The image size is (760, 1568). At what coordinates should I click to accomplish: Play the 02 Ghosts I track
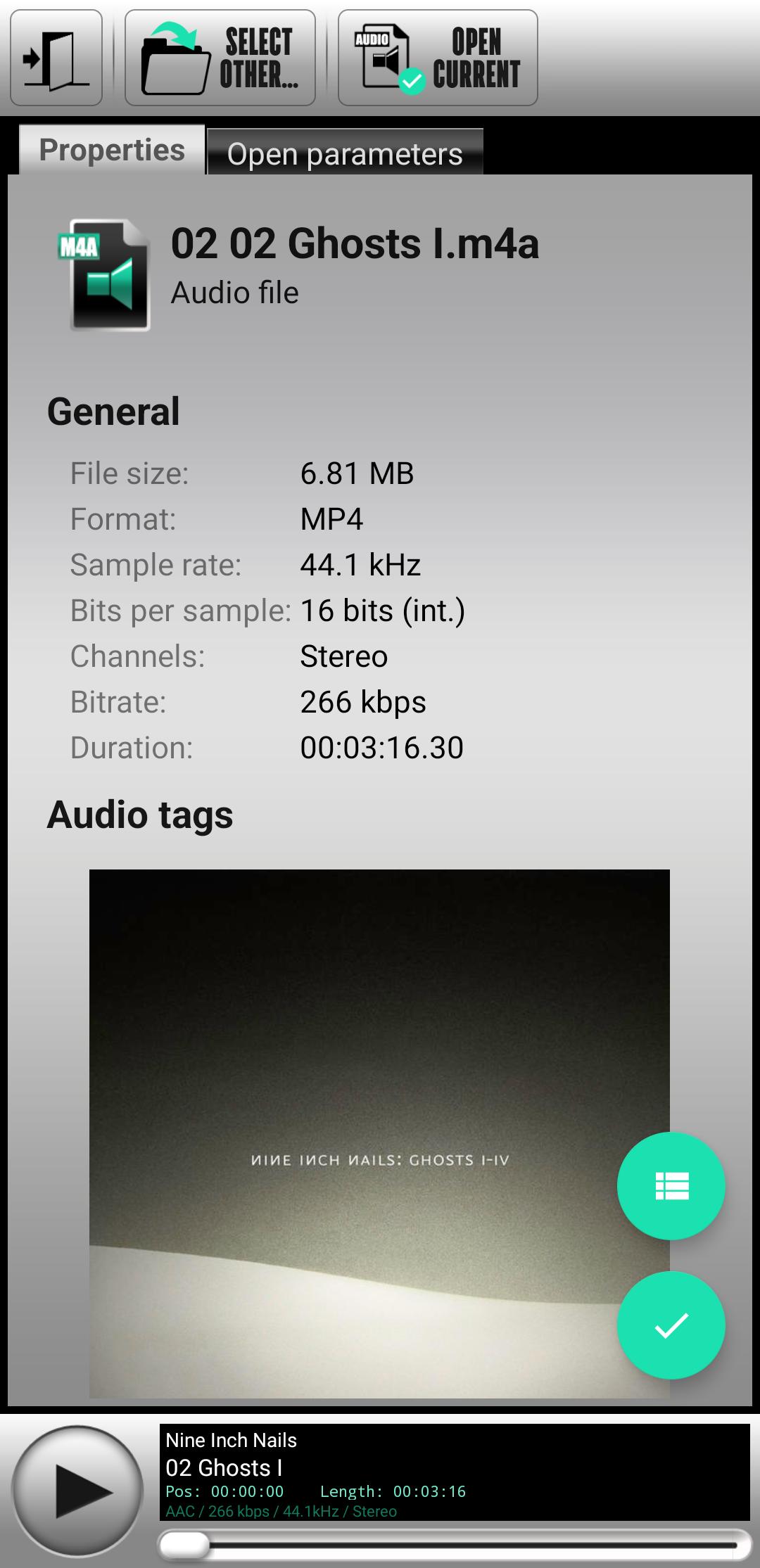(x=77, y=1490)
